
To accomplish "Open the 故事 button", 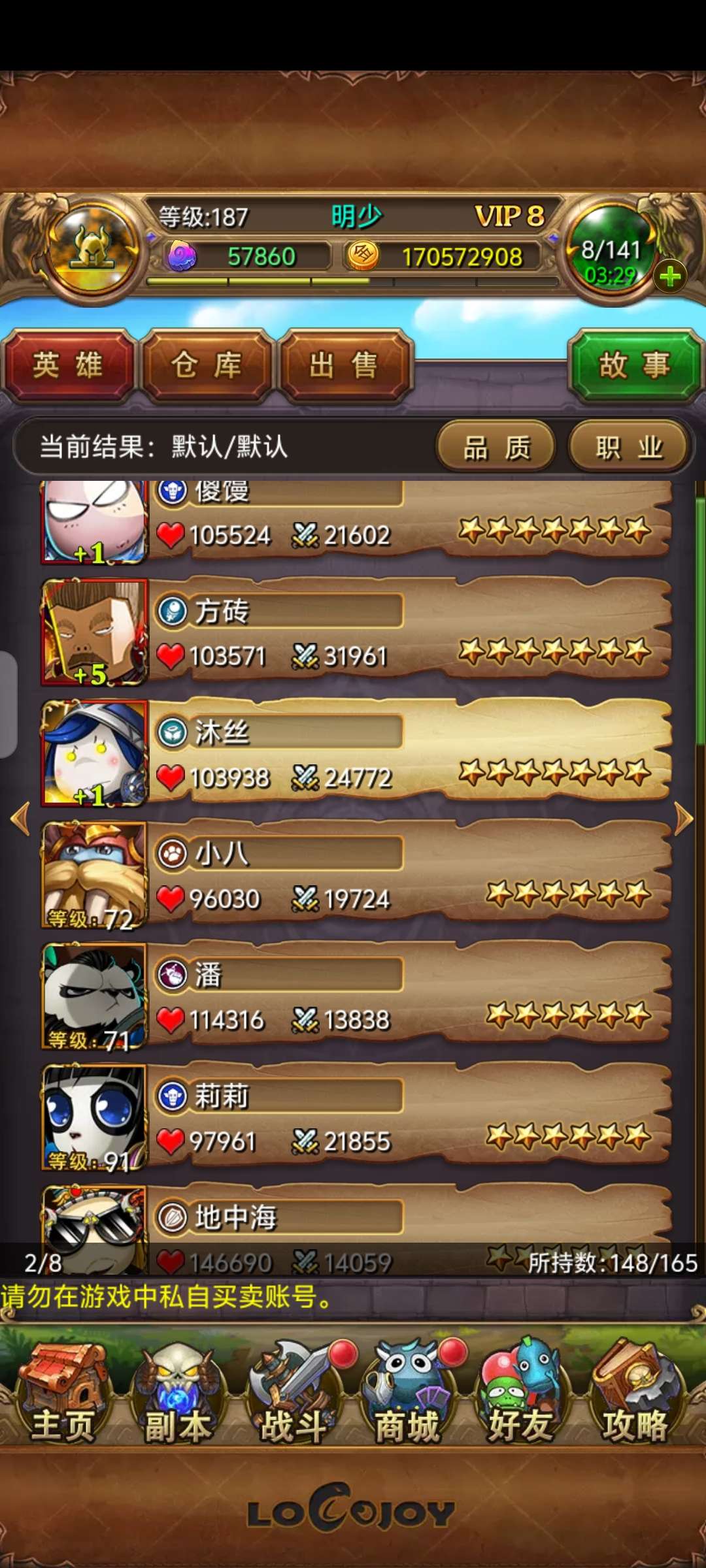I will tap(635, 365).
